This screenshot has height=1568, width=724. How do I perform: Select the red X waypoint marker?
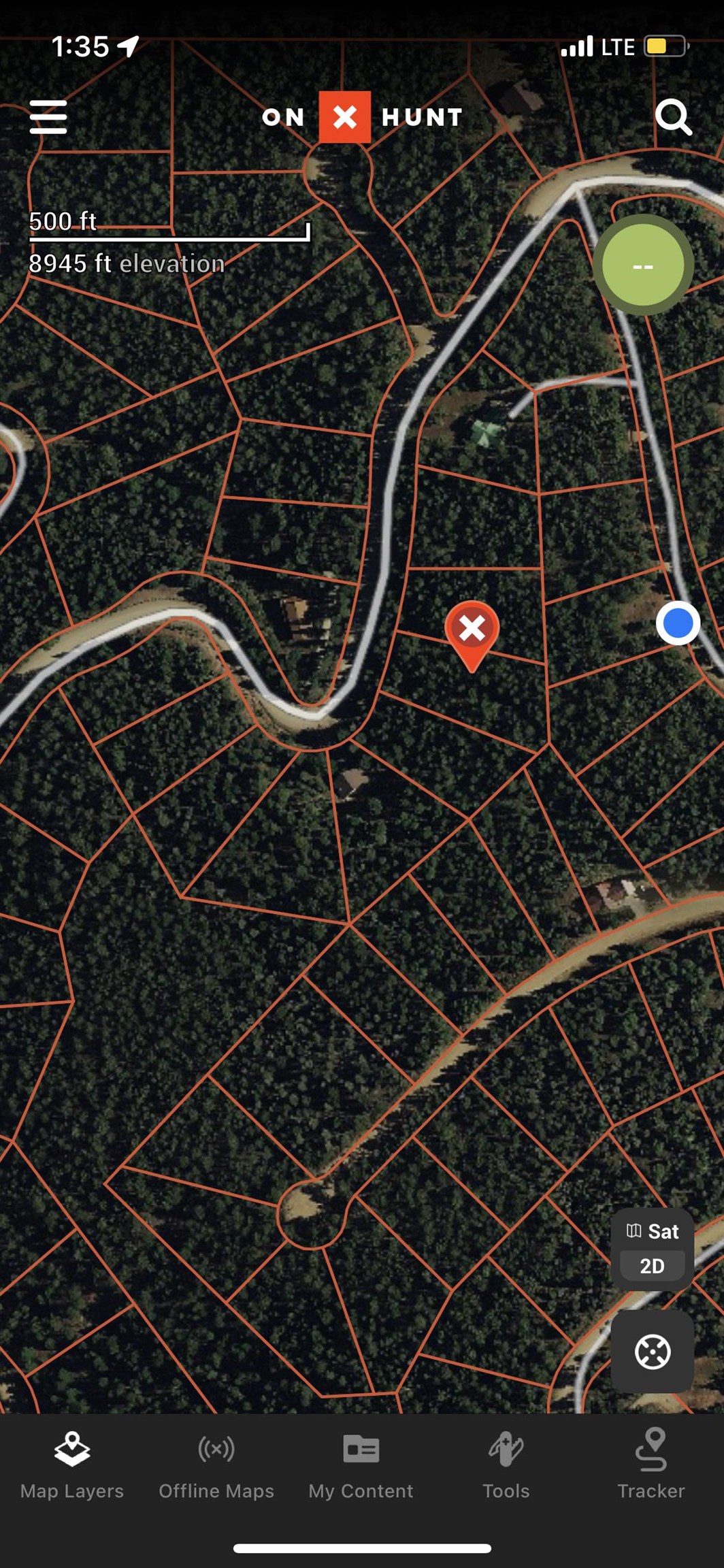[x=472, y=630]
